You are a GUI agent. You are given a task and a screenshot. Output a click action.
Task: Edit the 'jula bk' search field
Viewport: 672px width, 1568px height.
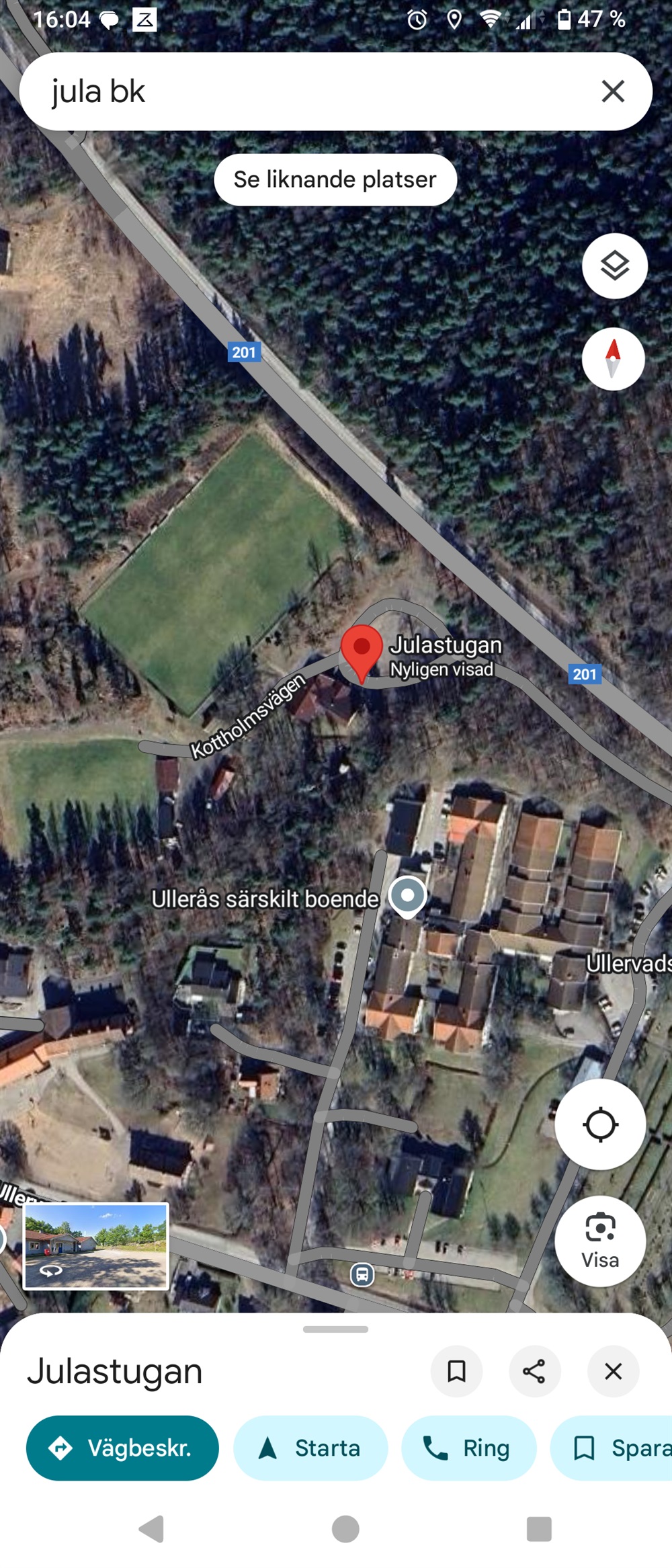pyautogui.click(x=302, y=91)
